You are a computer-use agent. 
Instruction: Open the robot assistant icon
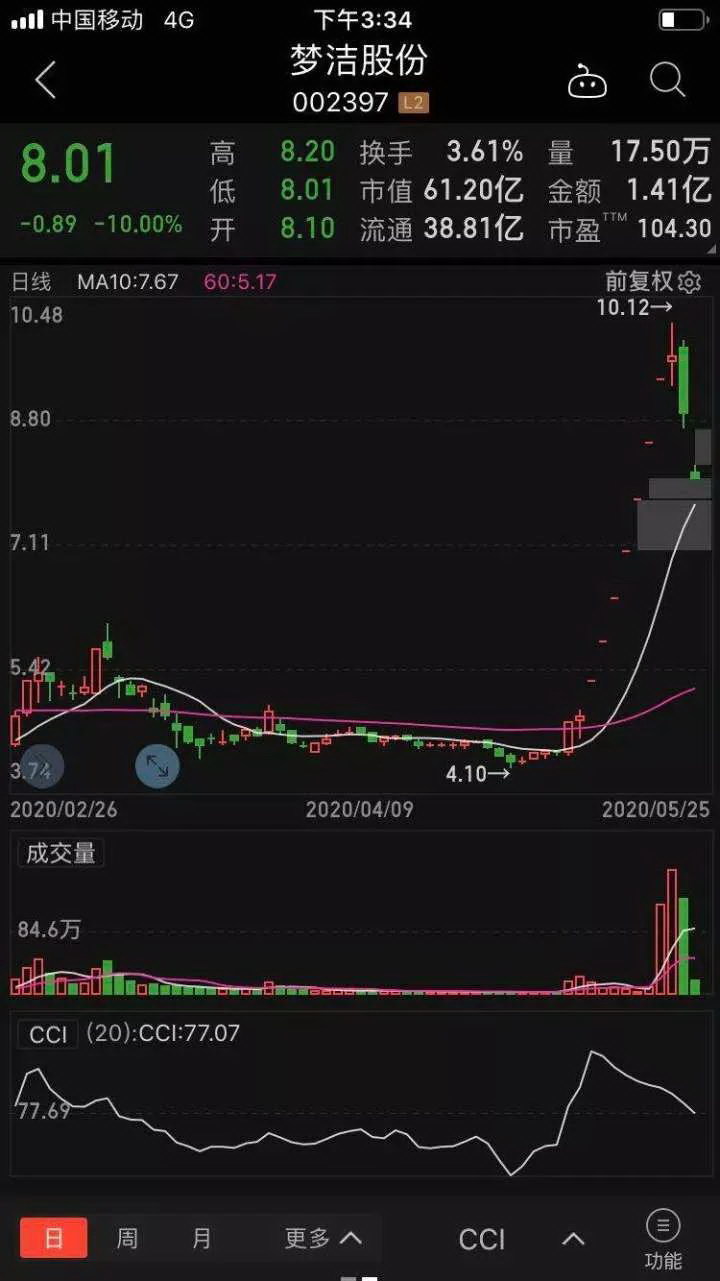587,81
